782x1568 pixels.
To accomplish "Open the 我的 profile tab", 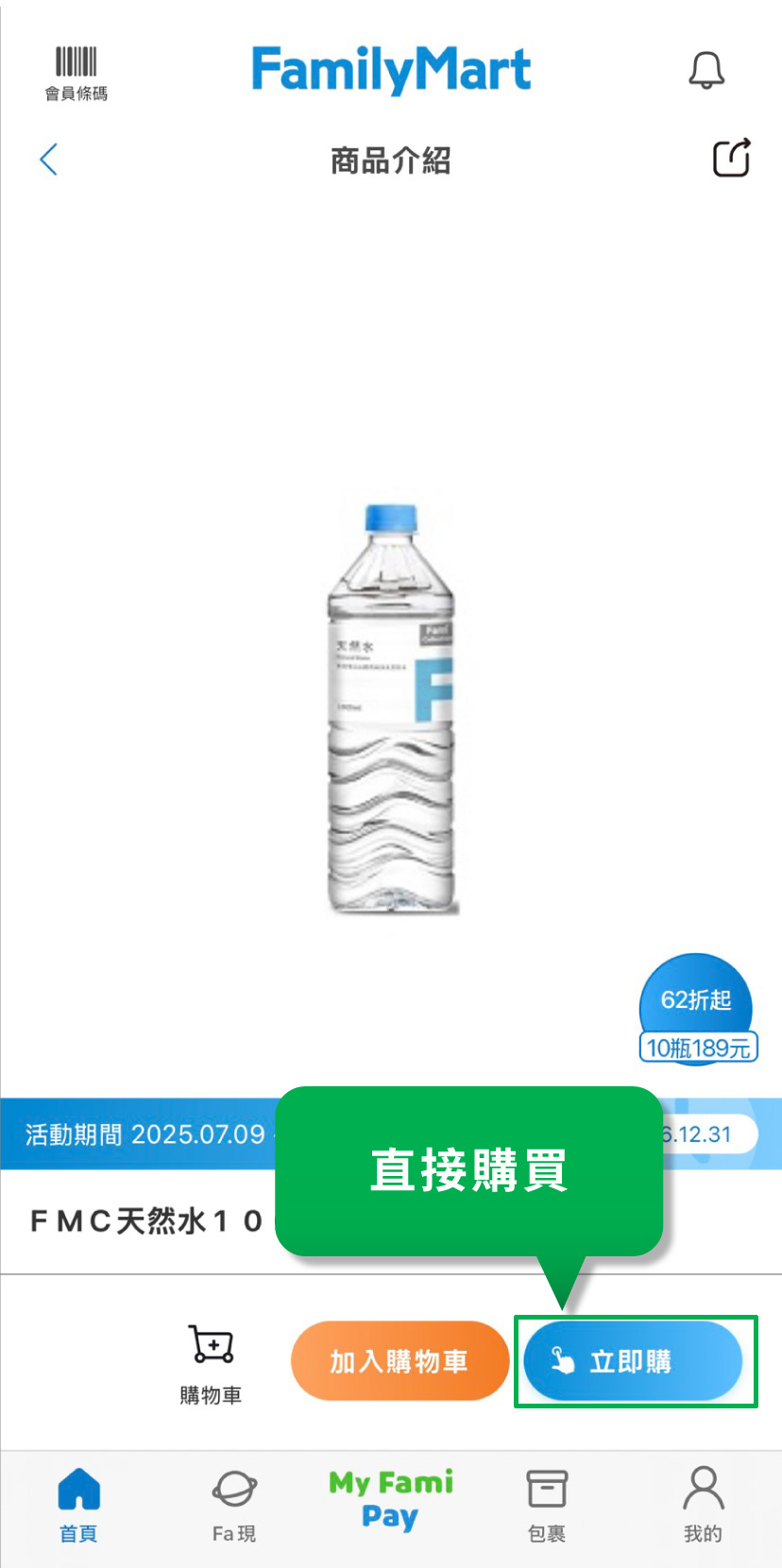I will (703, 1505).
